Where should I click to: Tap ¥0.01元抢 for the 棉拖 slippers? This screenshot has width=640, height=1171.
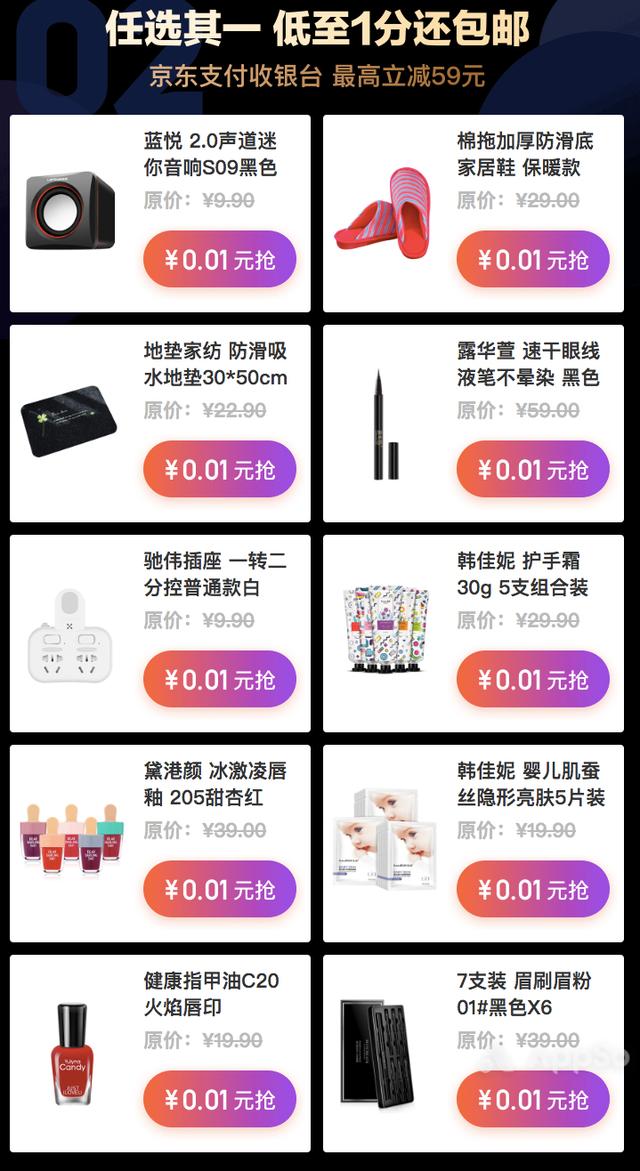[x=533, y=260]
